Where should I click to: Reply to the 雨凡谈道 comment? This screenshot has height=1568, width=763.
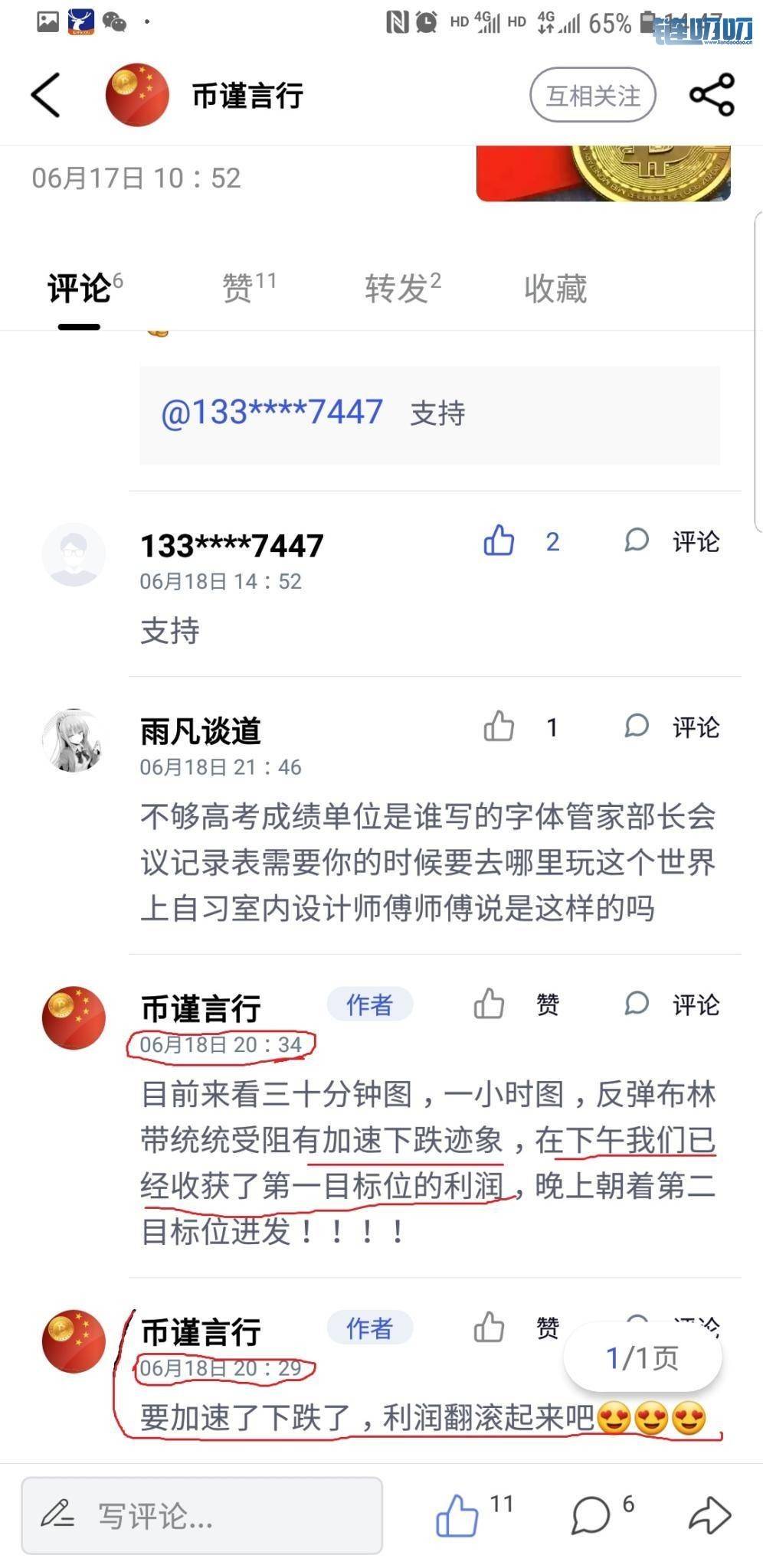pos(673,727)
